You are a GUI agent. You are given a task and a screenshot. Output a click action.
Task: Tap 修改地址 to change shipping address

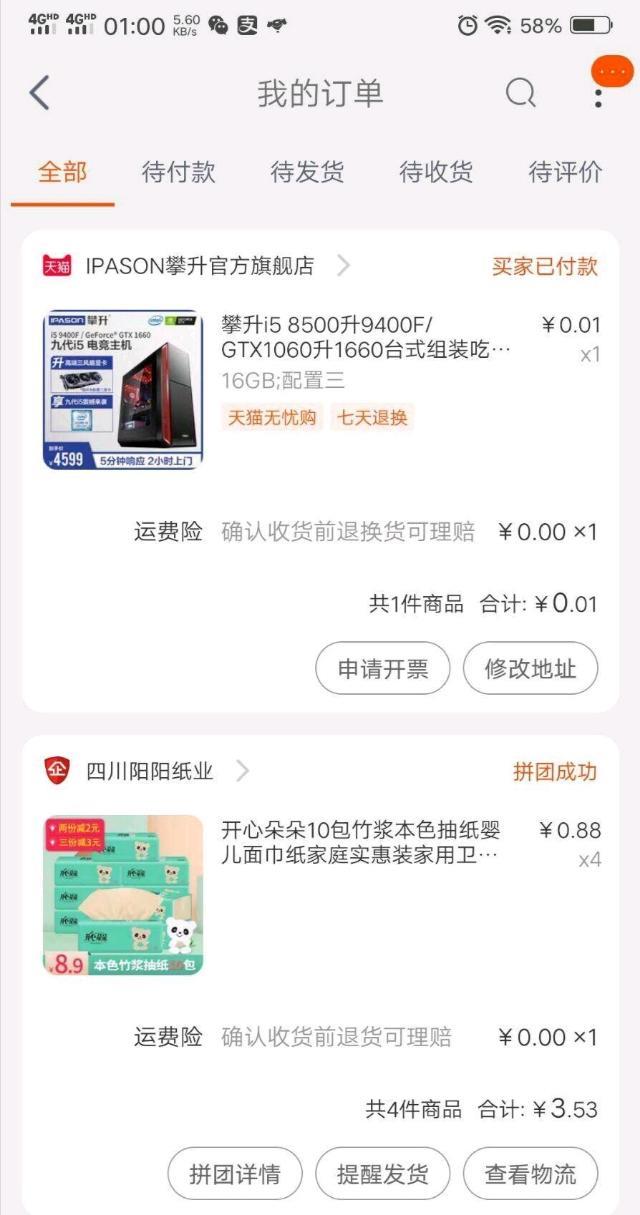click(x=530, y=669)
